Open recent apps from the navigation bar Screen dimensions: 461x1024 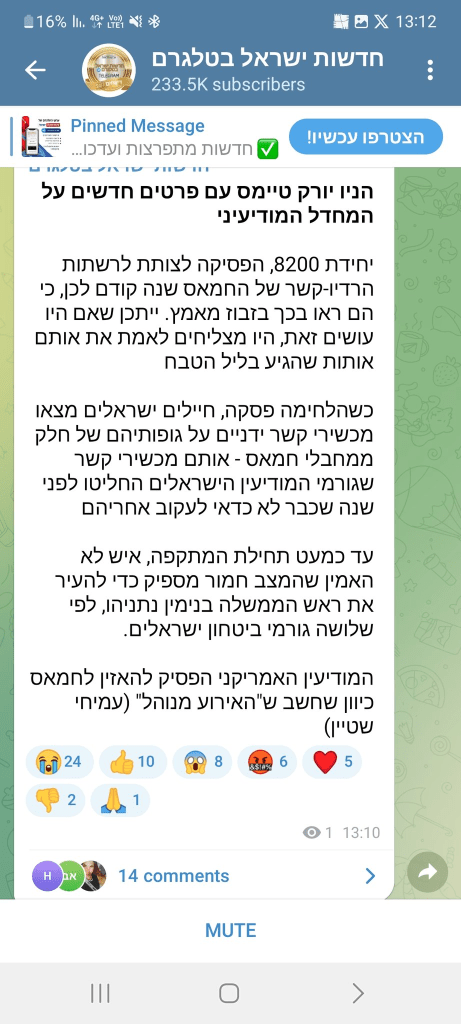100,993
